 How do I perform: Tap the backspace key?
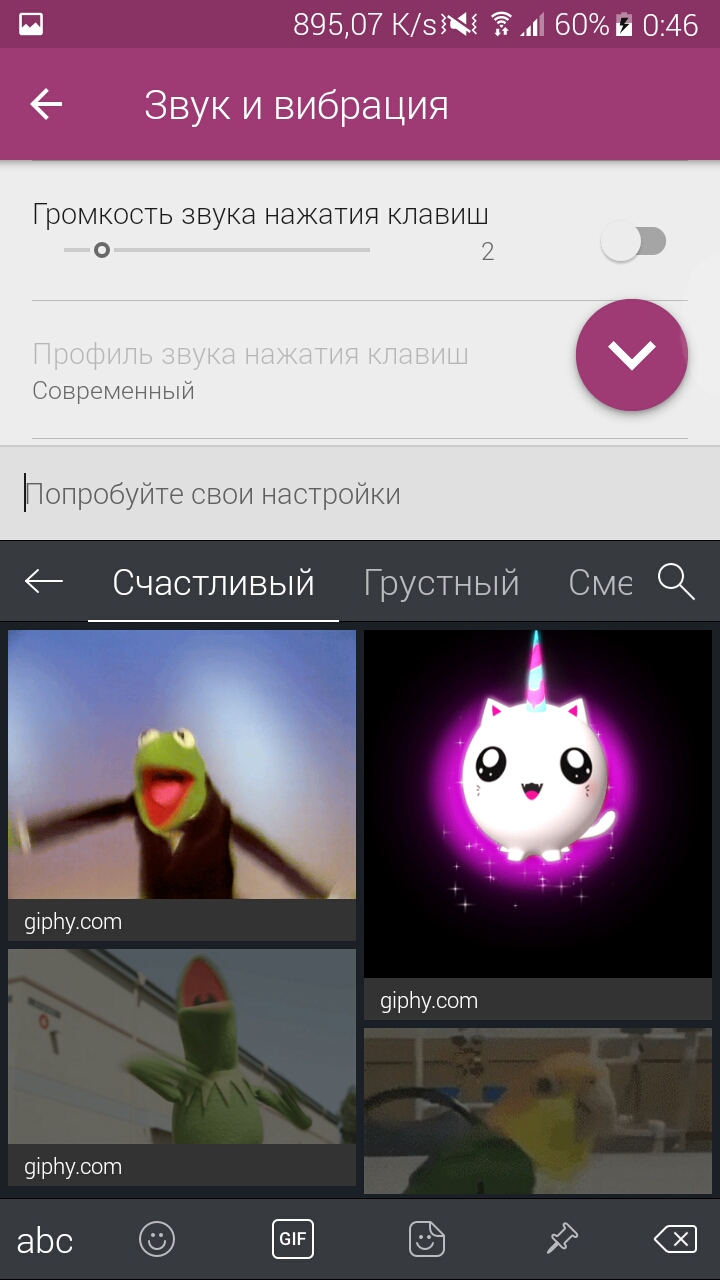[675, 1240]
